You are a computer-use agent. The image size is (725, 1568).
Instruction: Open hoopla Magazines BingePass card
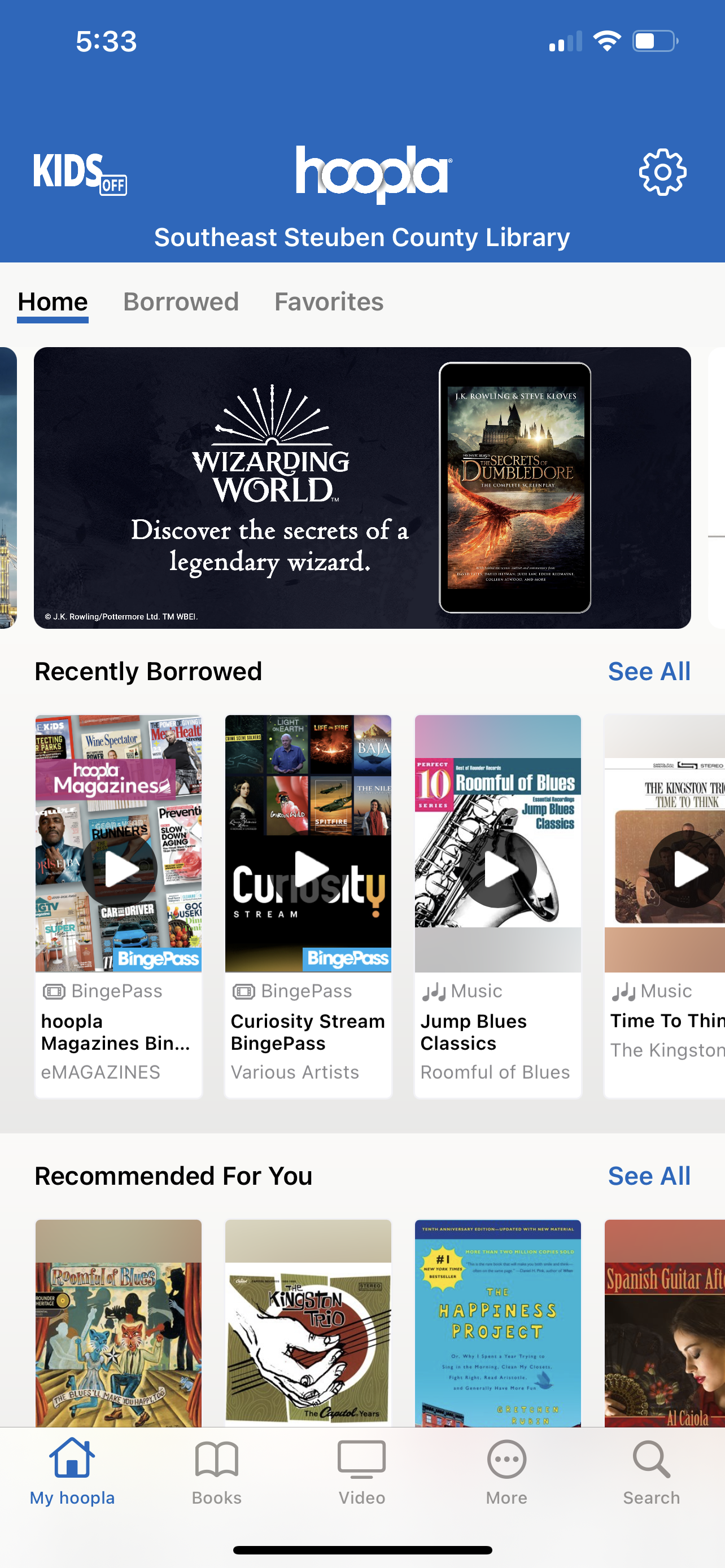119,906
